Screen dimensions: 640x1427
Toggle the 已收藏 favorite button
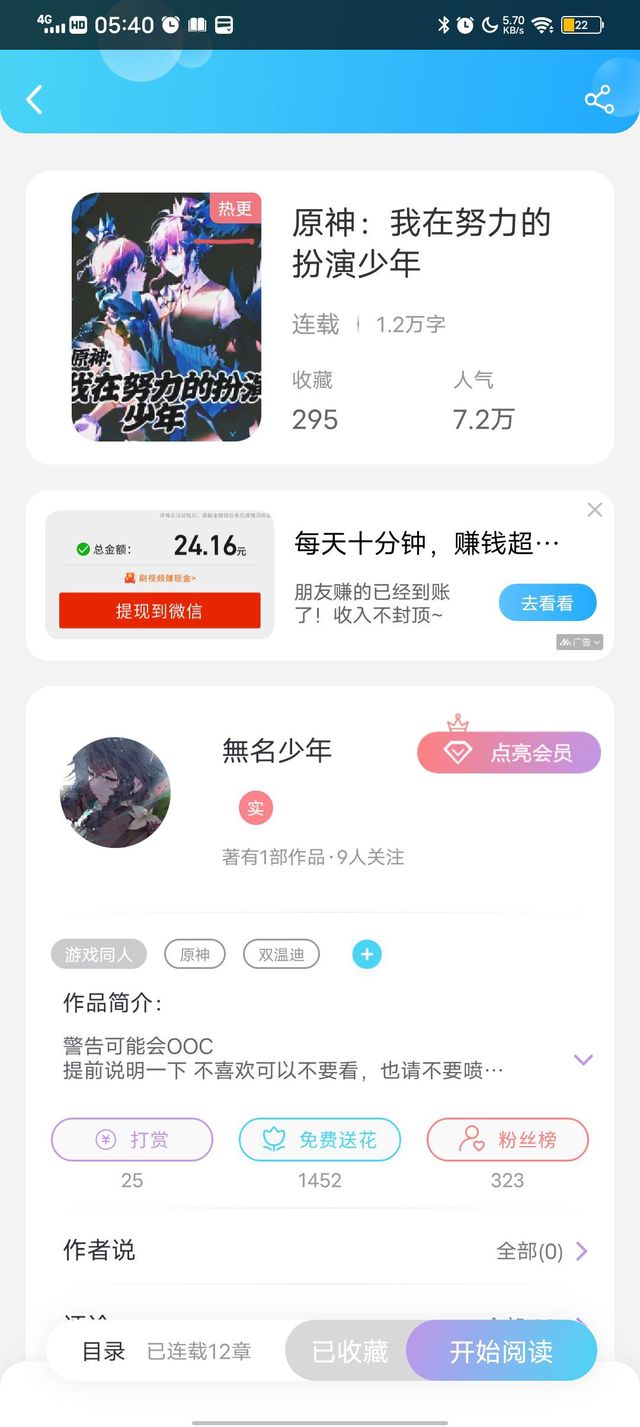point(350,1352)
